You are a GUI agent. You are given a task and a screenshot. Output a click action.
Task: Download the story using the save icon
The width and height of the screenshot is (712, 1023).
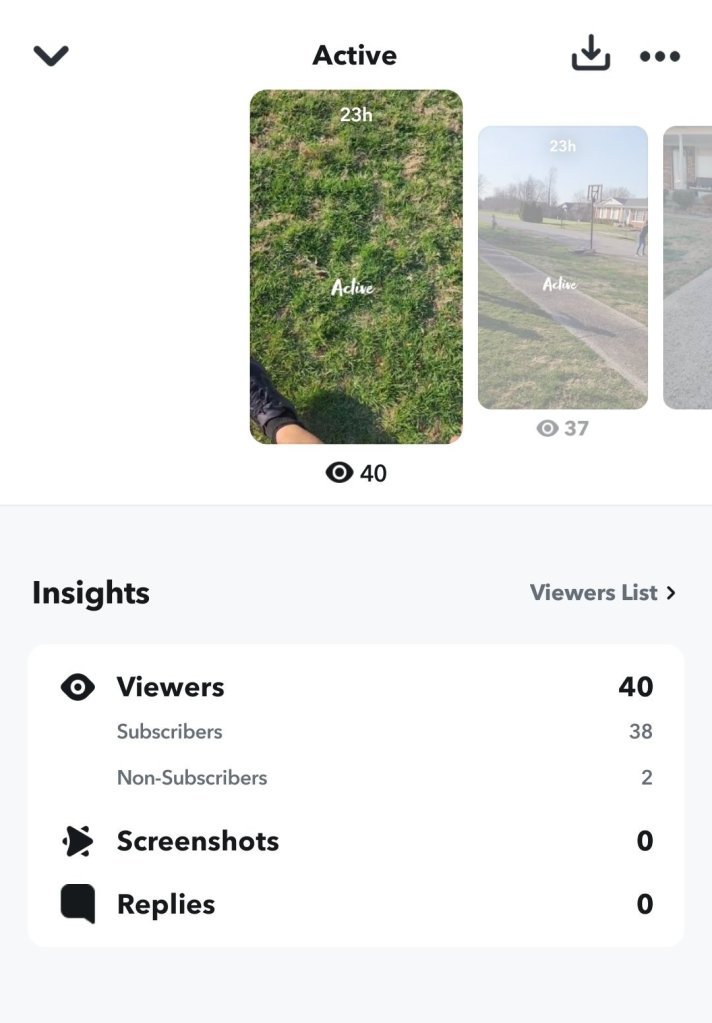[x=591, y=54]
